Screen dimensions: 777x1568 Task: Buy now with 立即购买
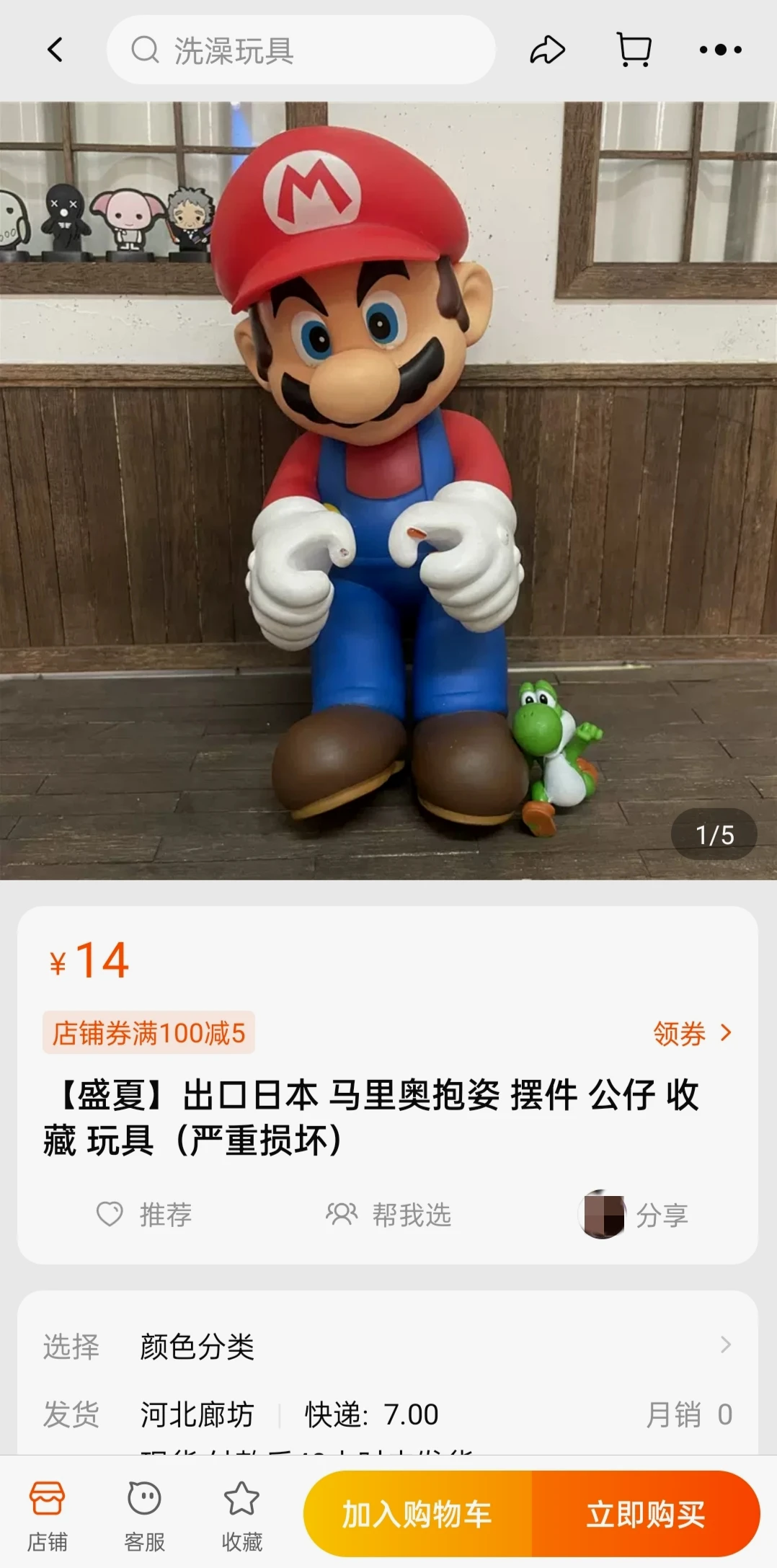[x=645, y=1514]
